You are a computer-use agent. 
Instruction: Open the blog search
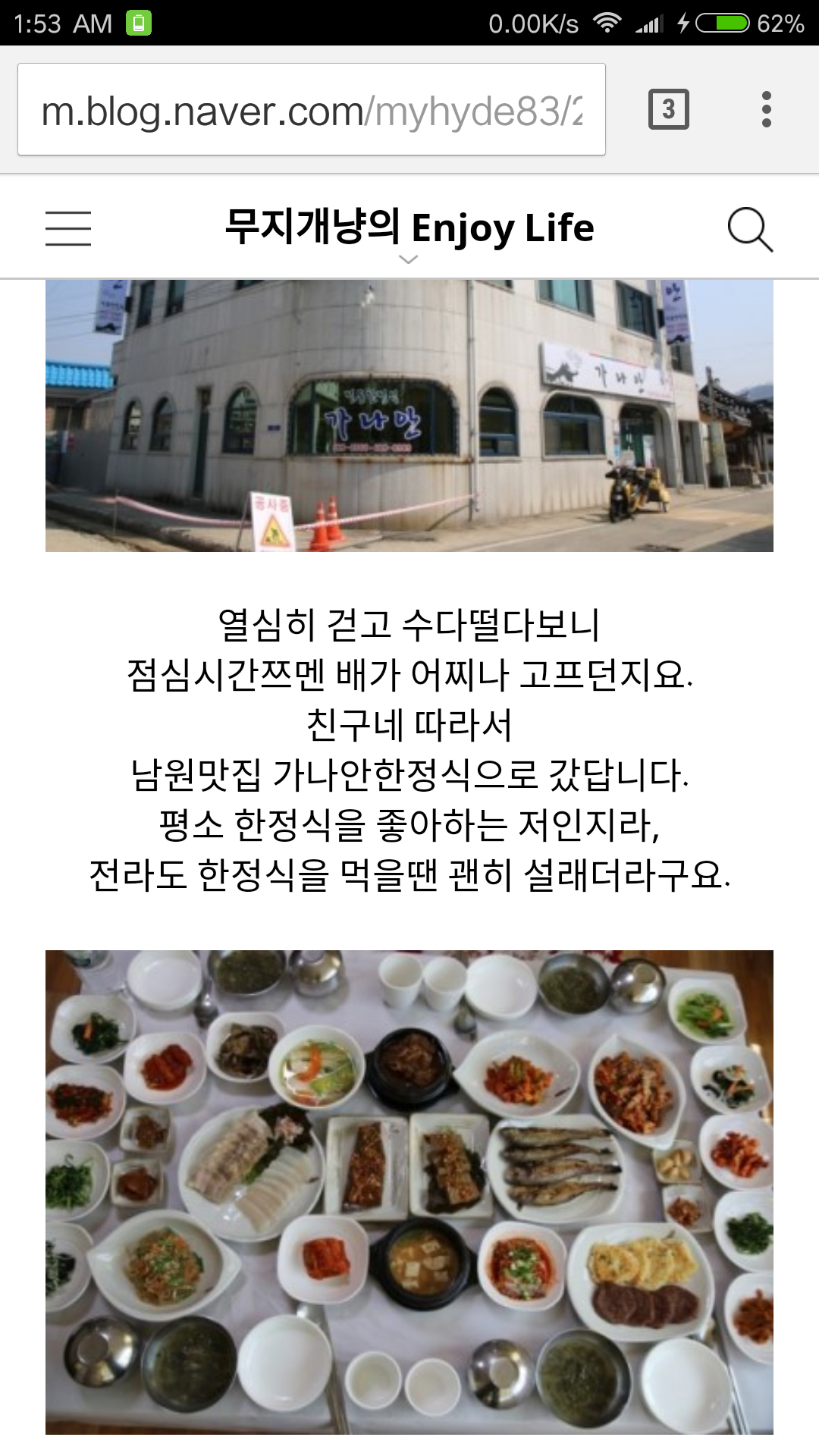(749, 228)
